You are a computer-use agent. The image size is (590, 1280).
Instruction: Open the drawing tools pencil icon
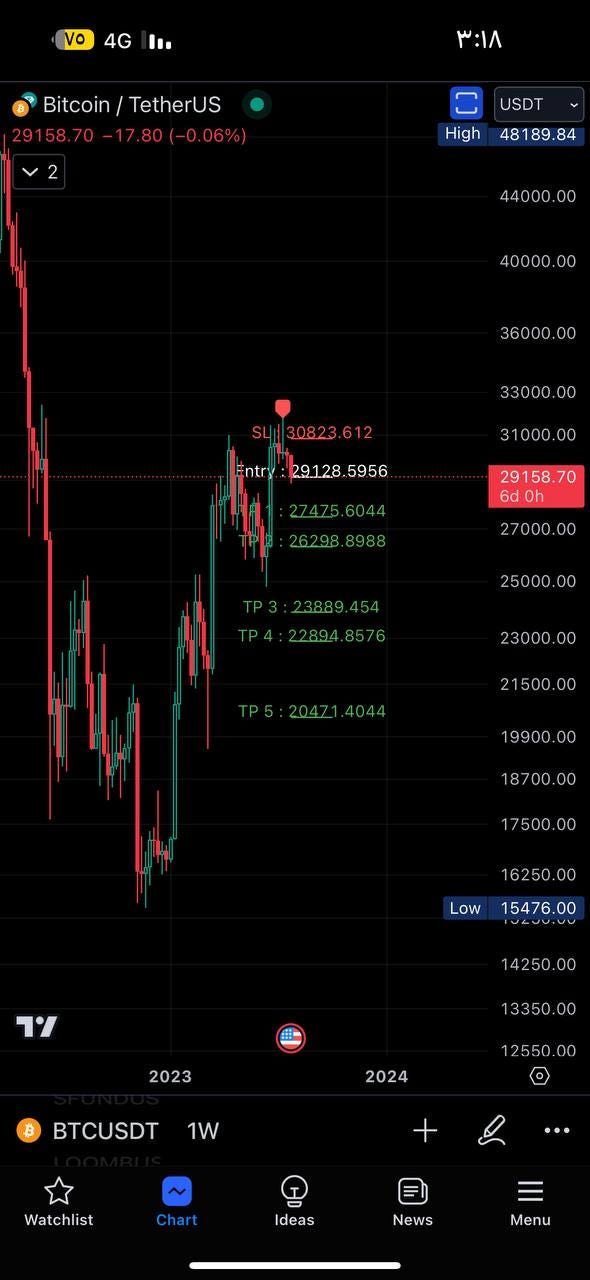point(491,1131)
